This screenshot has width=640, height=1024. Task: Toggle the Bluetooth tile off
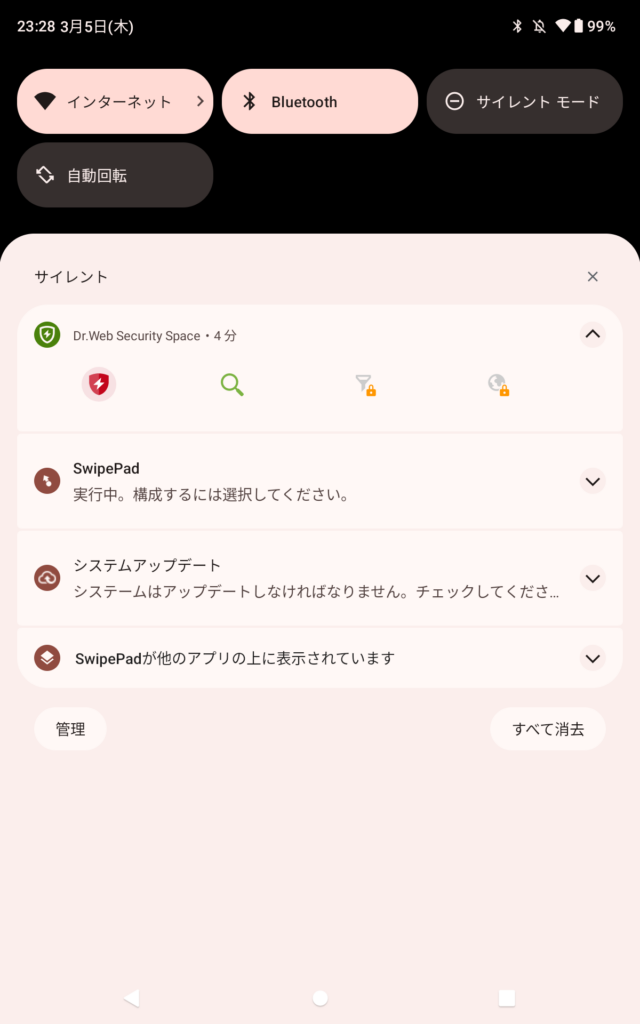[x=319, y=101]
